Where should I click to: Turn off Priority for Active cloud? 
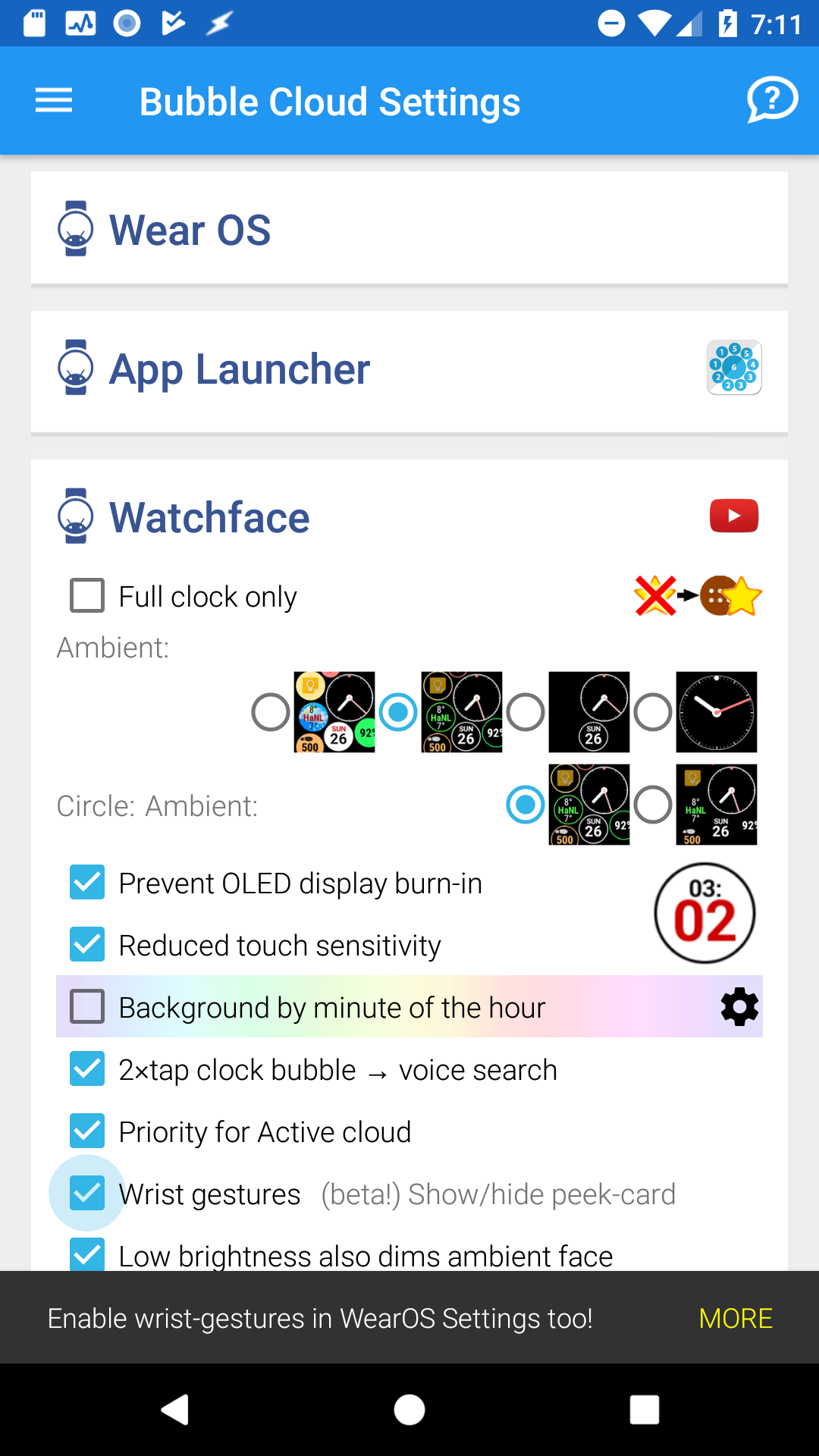coord(87,1131)
